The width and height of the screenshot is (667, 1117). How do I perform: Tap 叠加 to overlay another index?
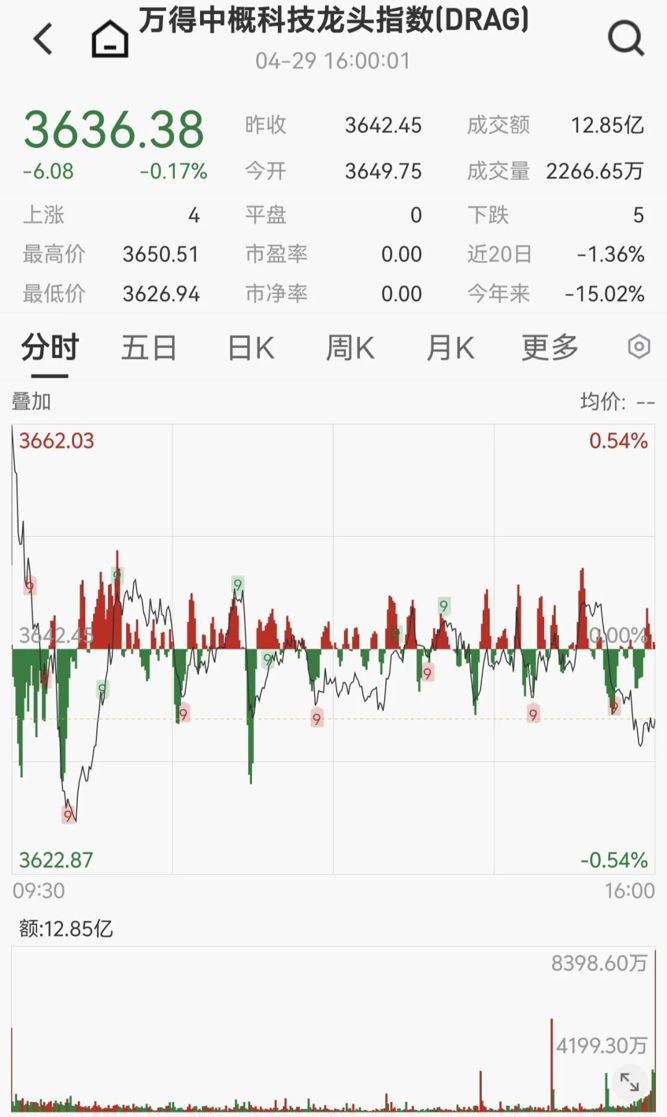(31, 402)
